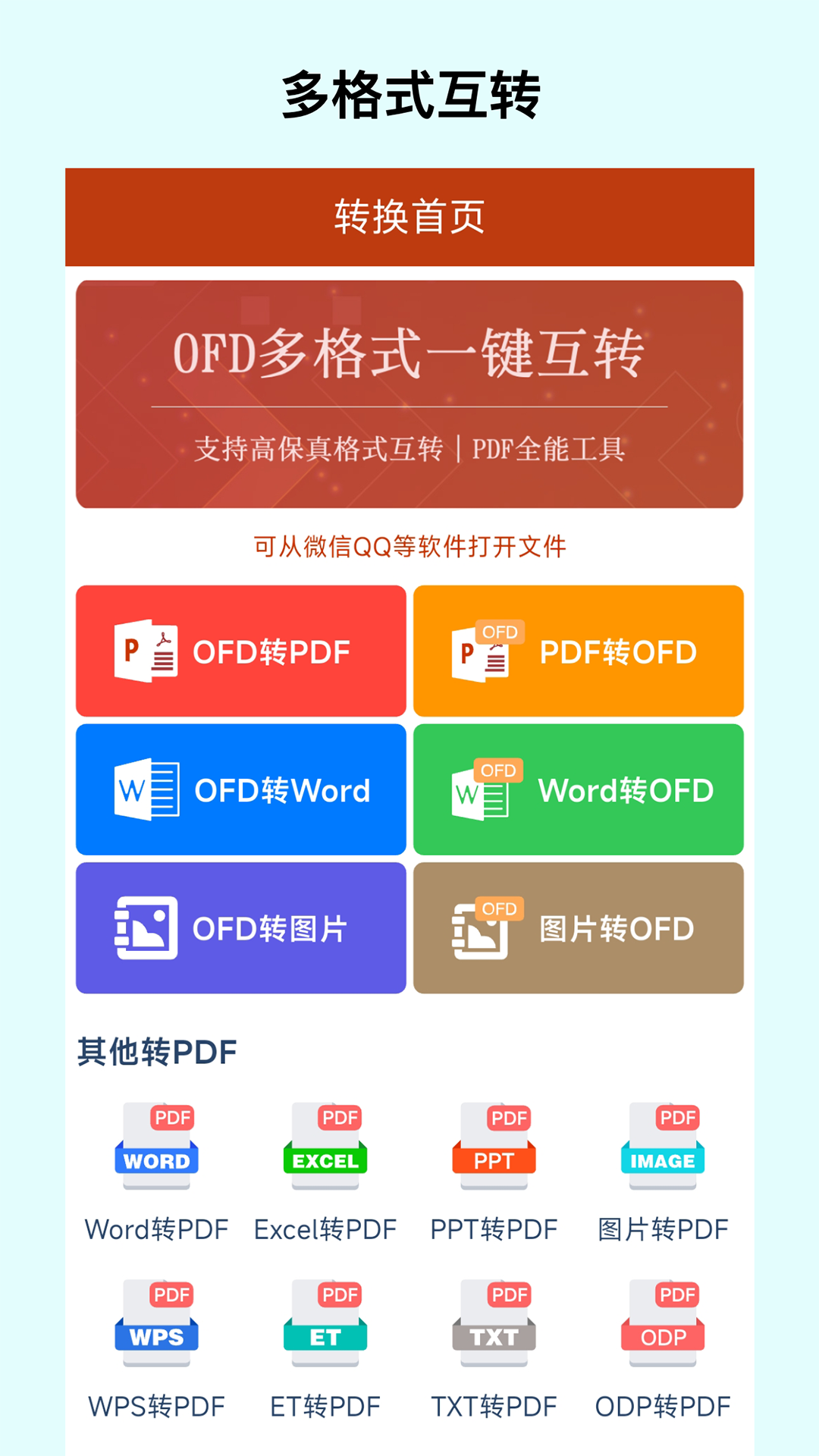Select the 图片转PDF IMAGE icon
Screen dimensions: 819x1456
662,1145
